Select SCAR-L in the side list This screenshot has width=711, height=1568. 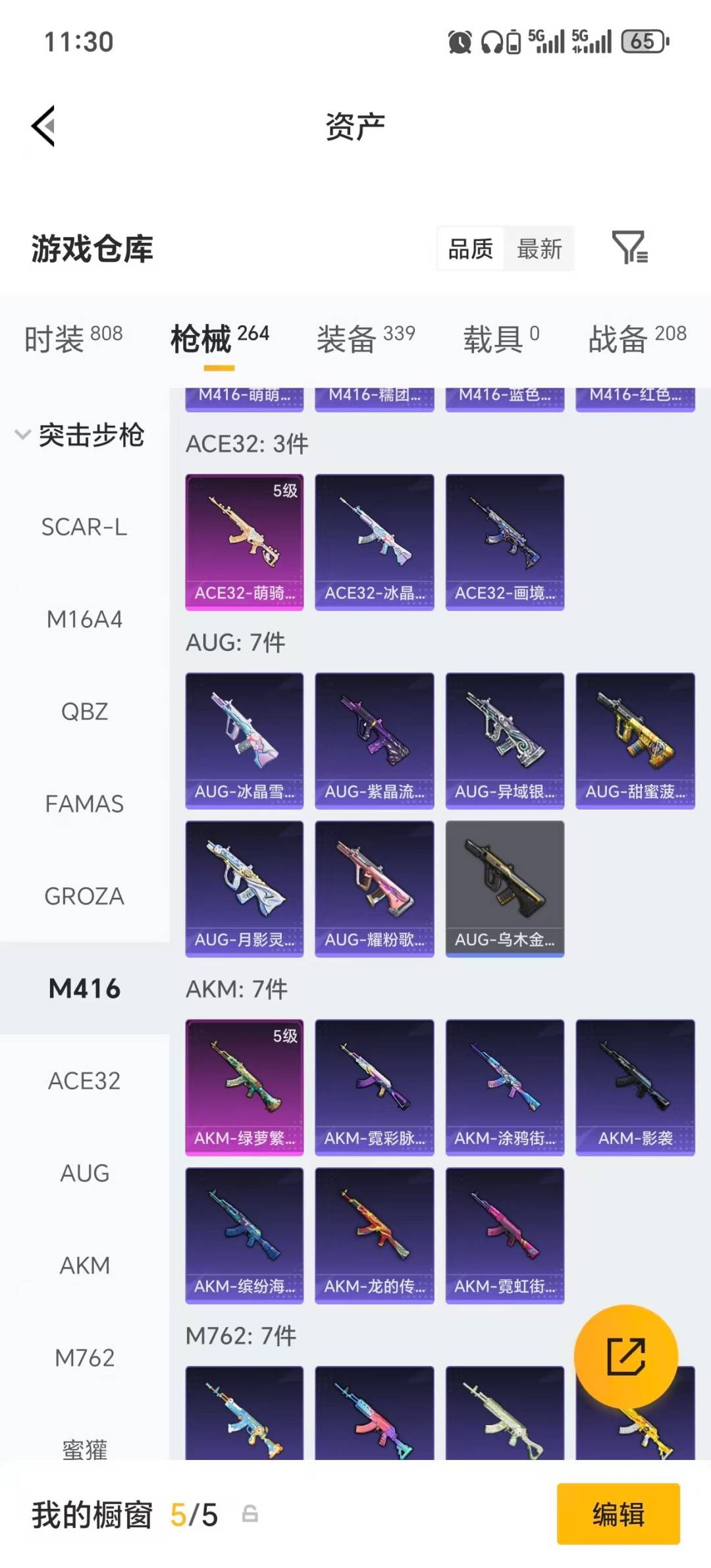tap(84, 527)
